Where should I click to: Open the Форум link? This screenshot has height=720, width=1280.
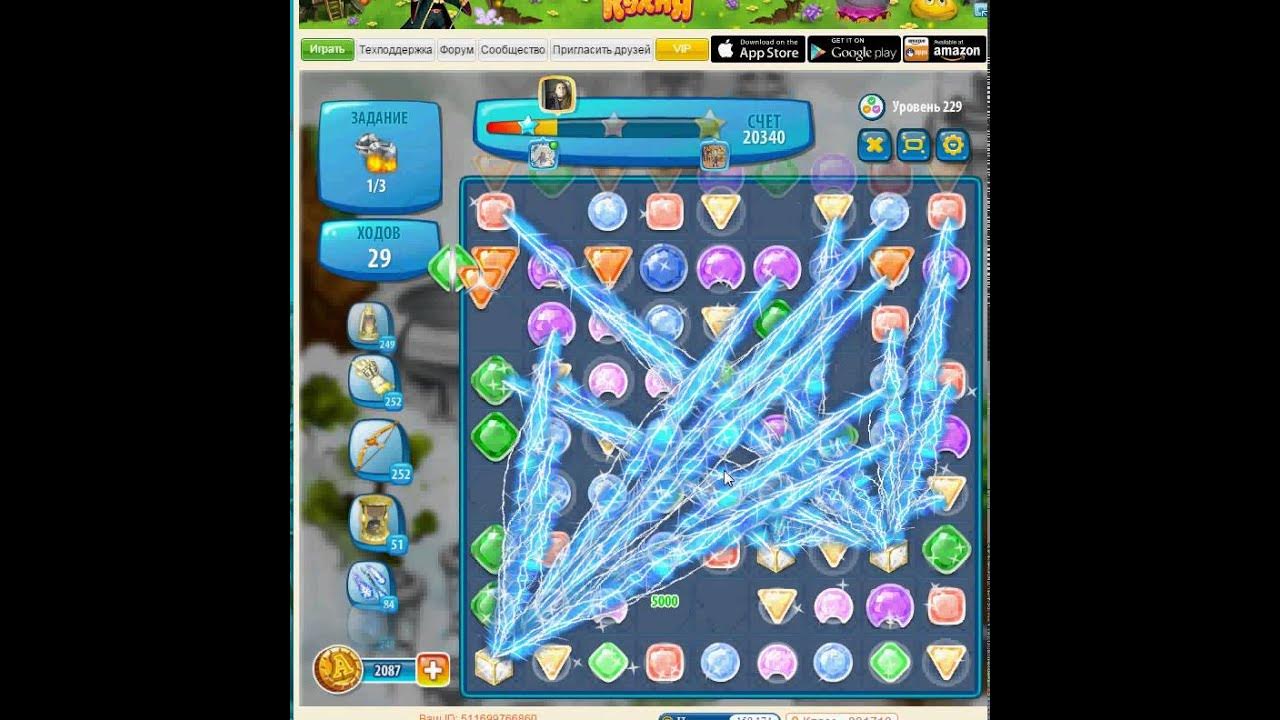point(456,49)
